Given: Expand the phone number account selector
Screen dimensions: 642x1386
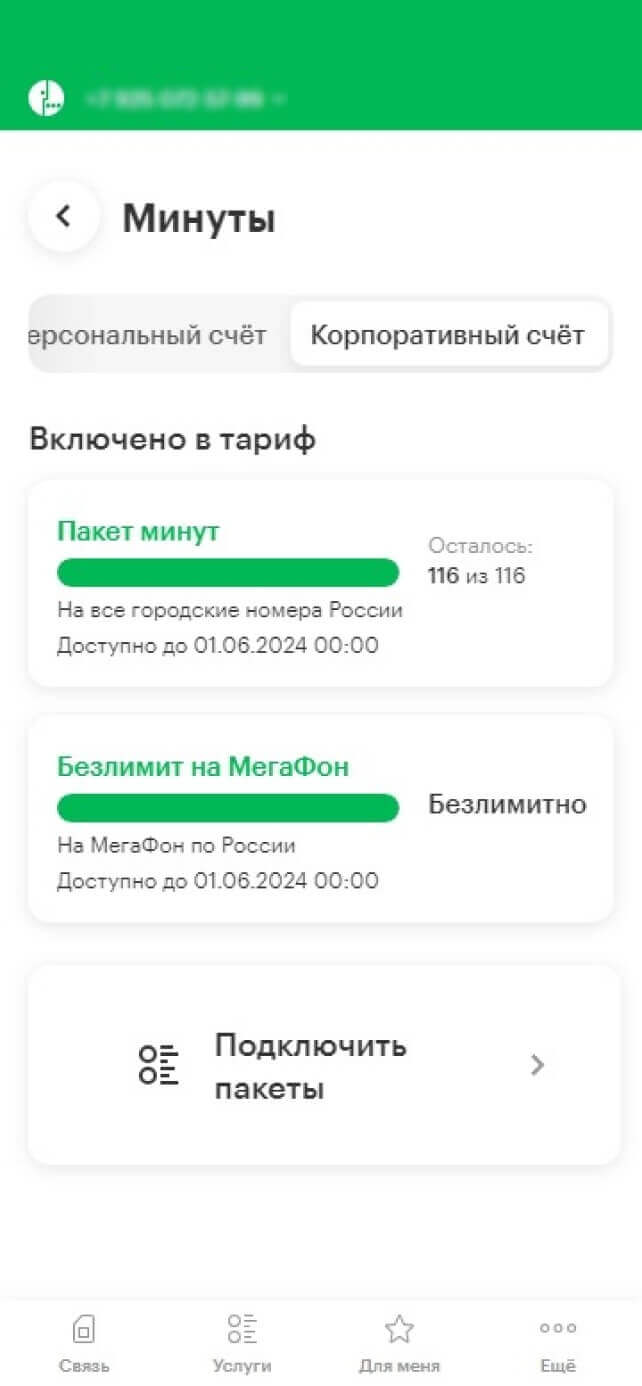Looking at the screenshot, I should coord(185,99).
